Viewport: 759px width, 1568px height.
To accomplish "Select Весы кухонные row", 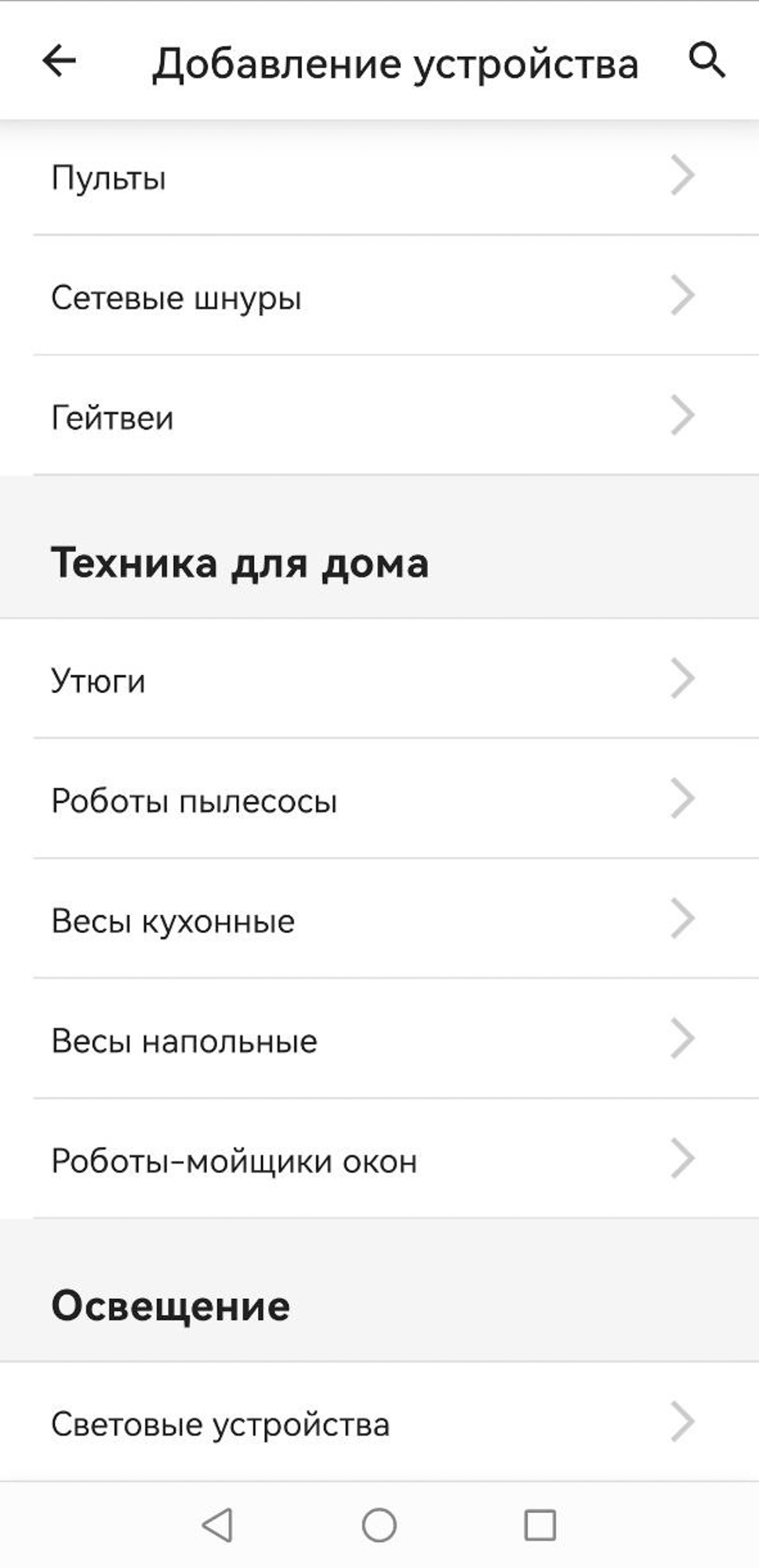I will coord(379,920).
